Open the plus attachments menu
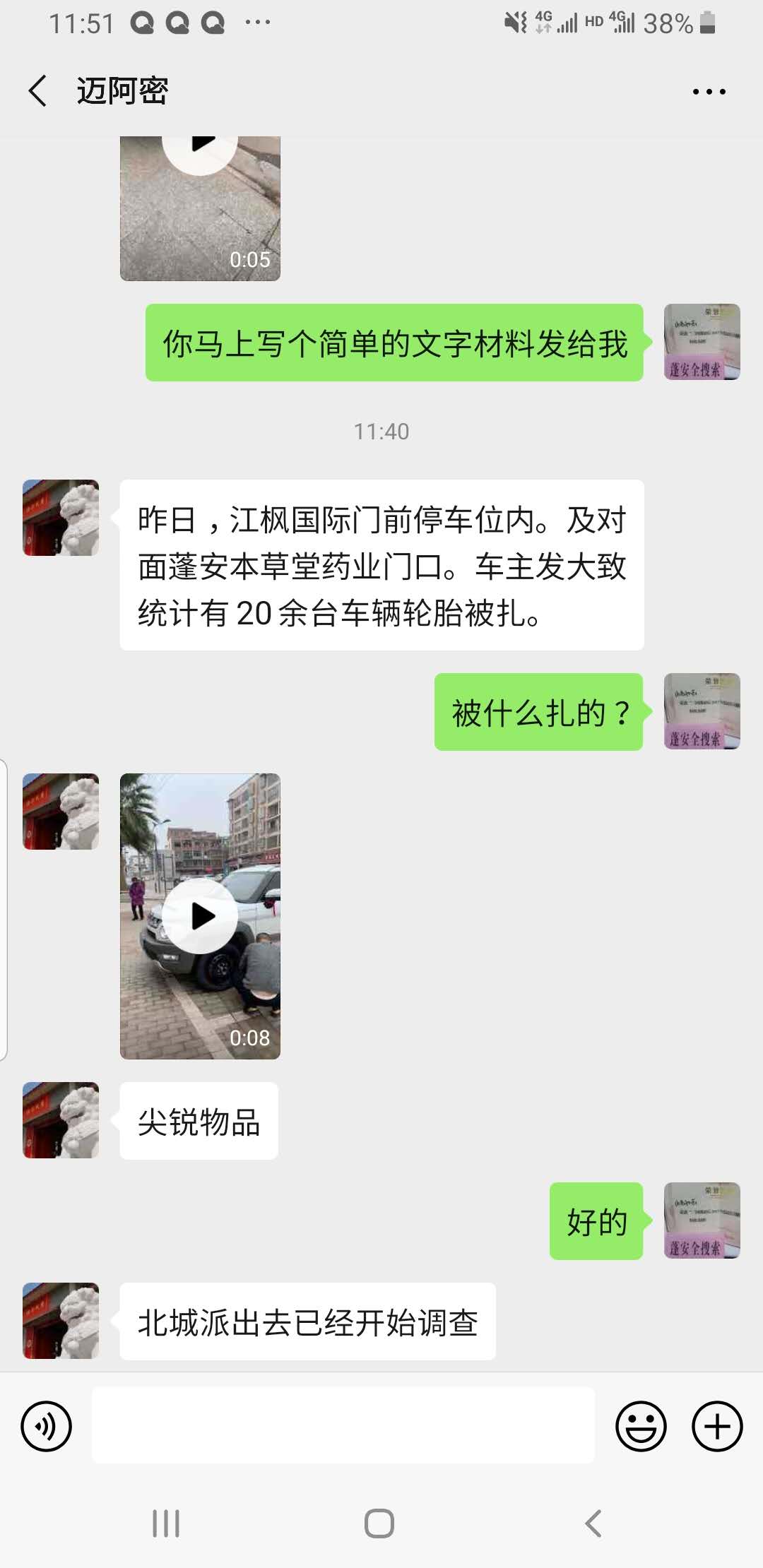Screen dimensions: 763x1568 [717, 1426]
